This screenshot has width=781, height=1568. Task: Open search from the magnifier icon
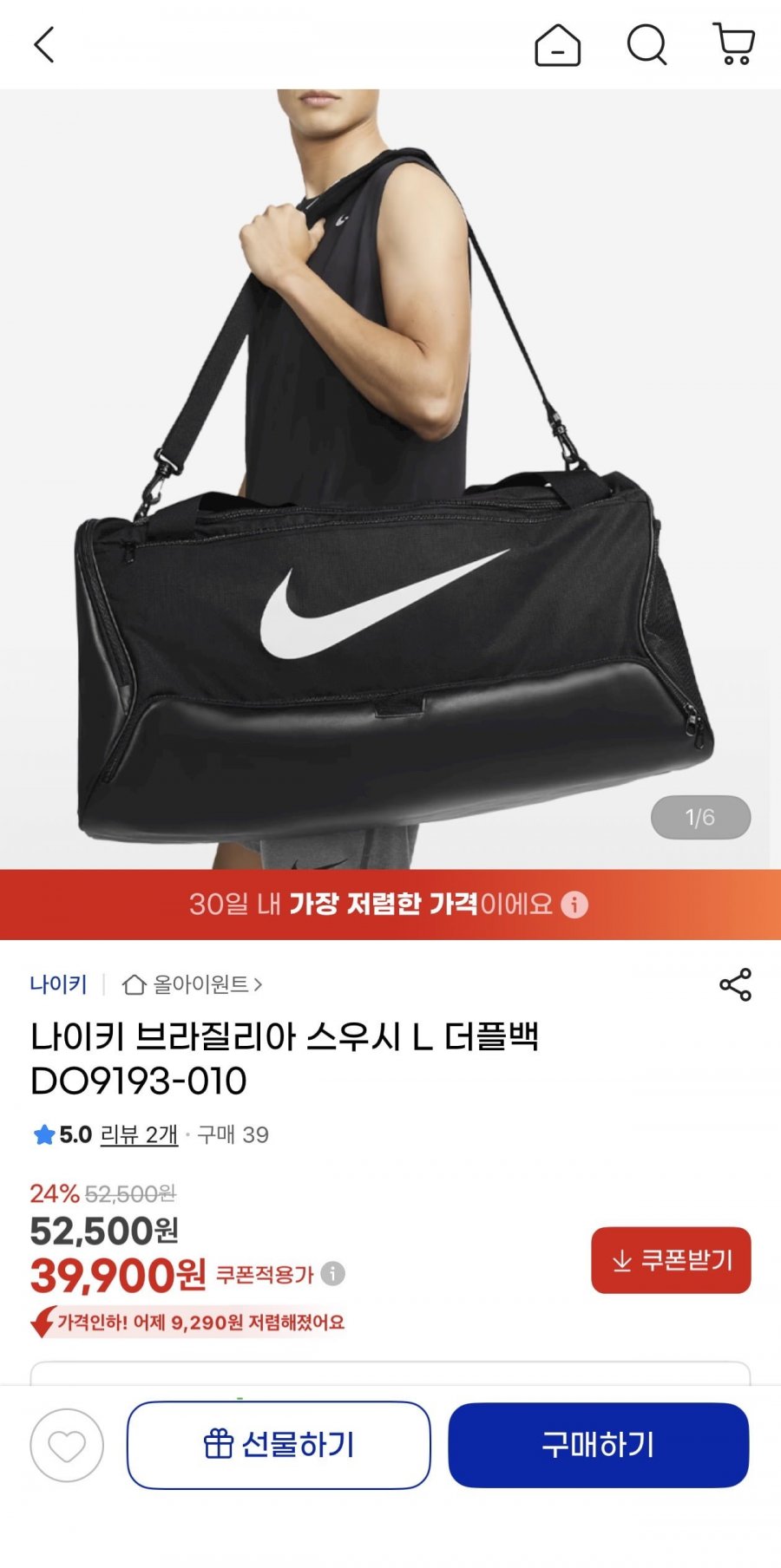tap(646, 45)
